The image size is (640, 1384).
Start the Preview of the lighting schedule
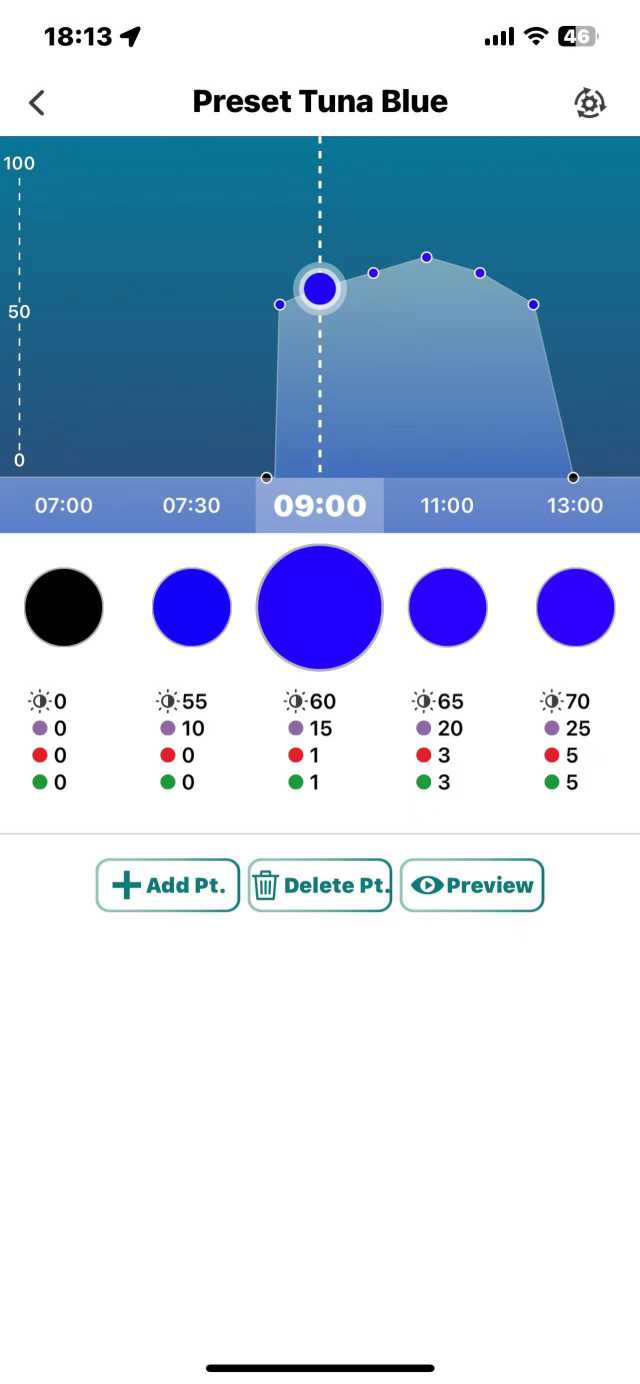tap(472, 885)
